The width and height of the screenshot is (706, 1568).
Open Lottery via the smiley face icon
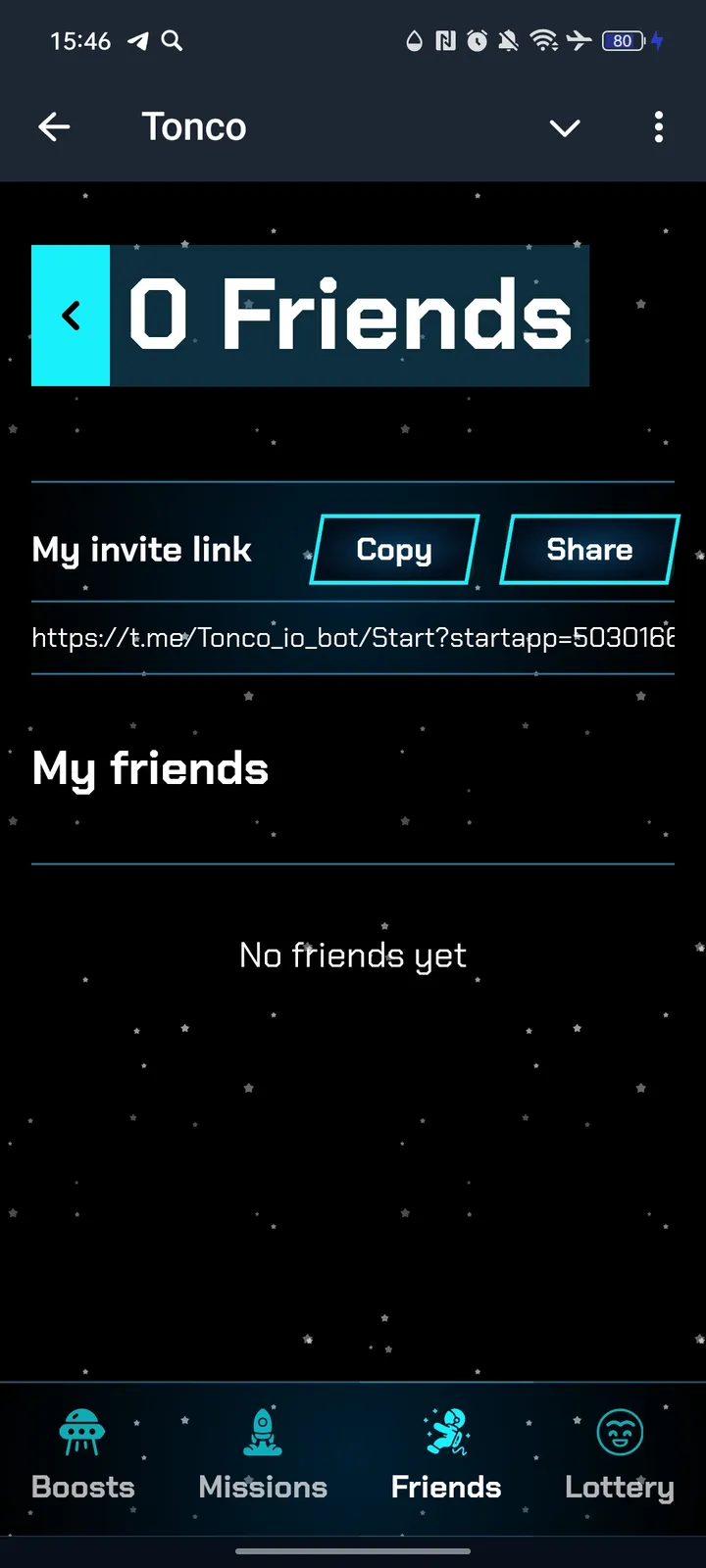coord(619,1431)
